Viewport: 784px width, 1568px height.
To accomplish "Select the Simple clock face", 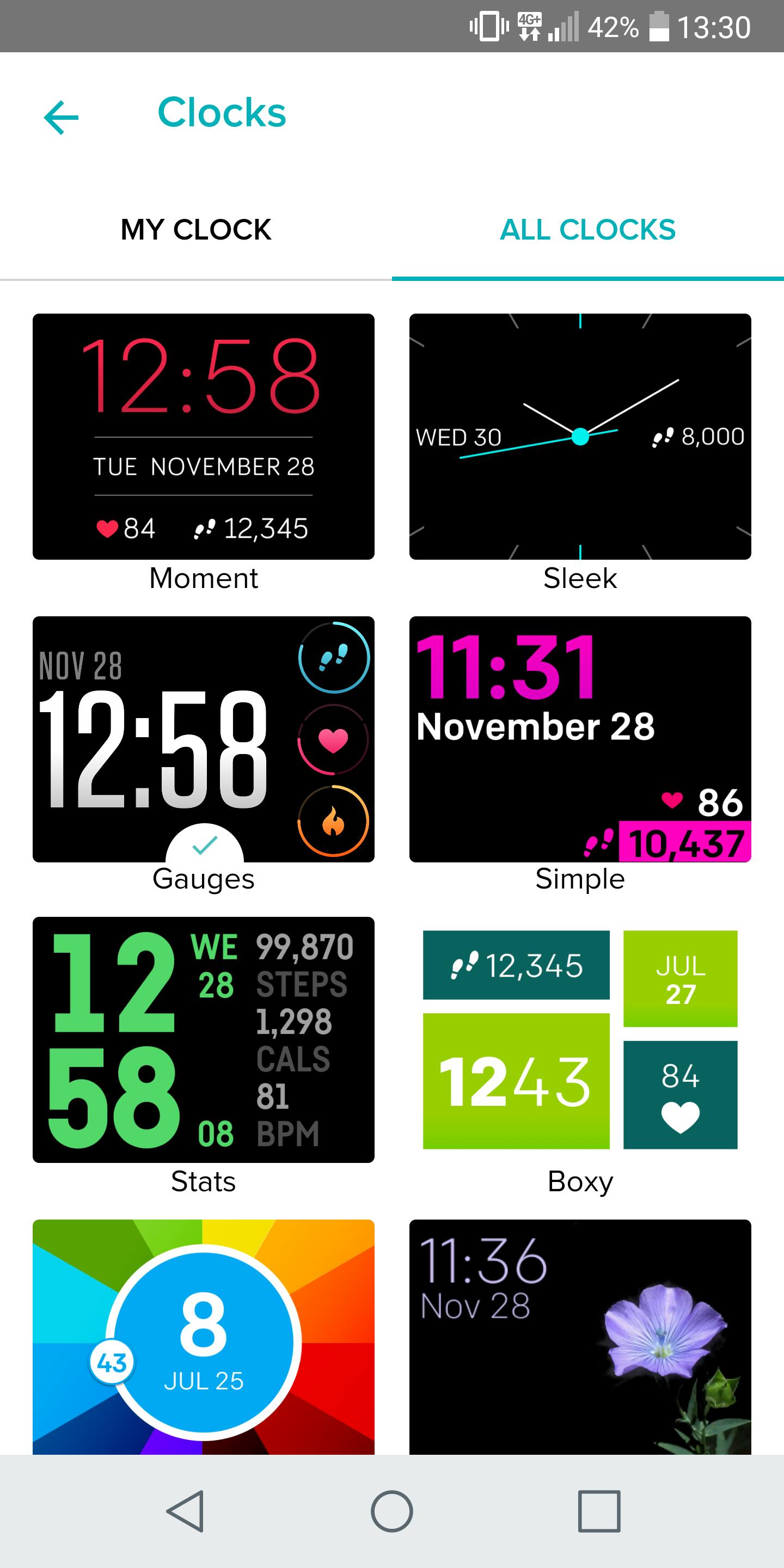I will pos(579,738).
